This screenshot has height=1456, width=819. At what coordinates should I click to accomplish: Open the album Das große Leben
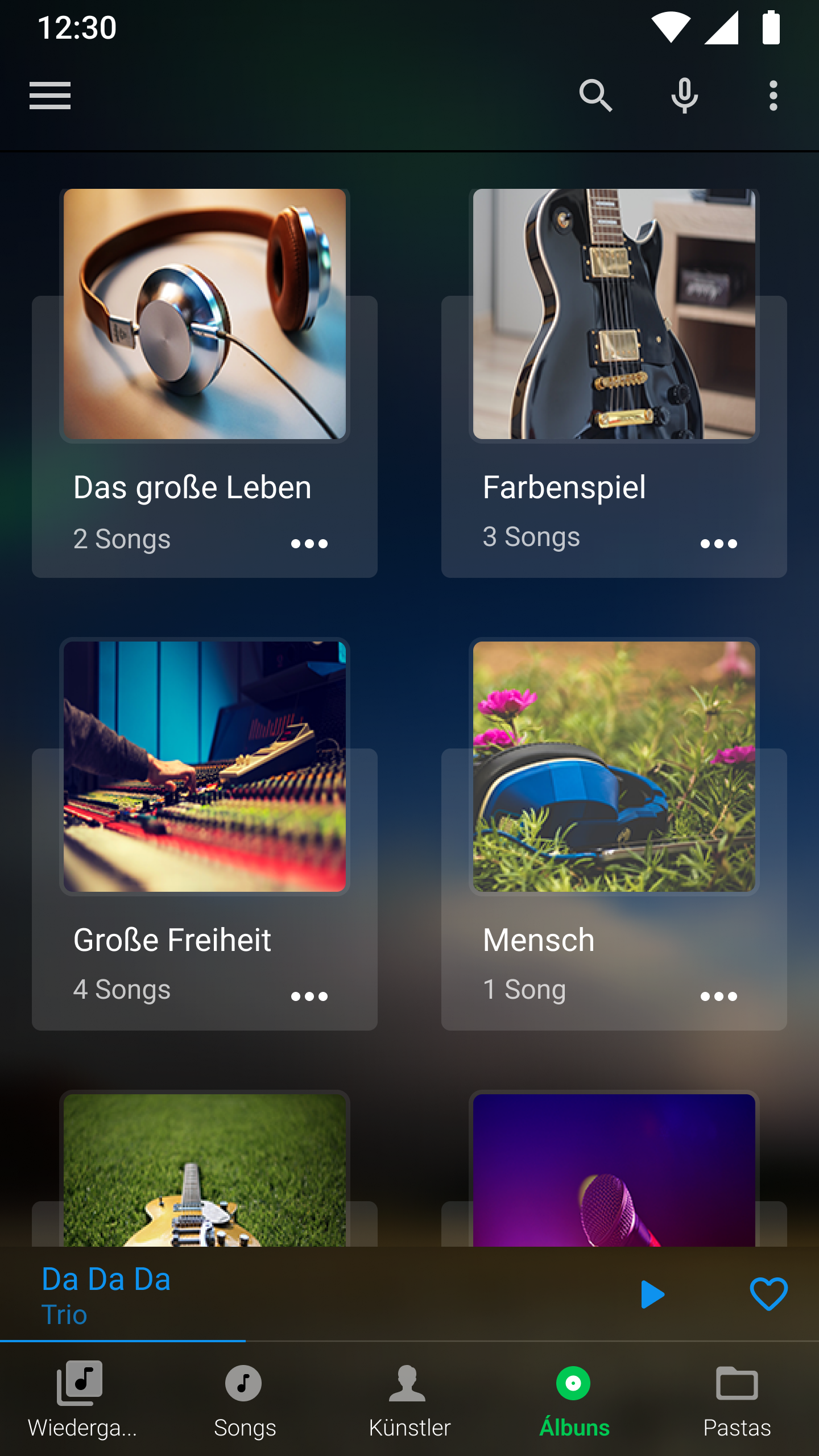205,315
